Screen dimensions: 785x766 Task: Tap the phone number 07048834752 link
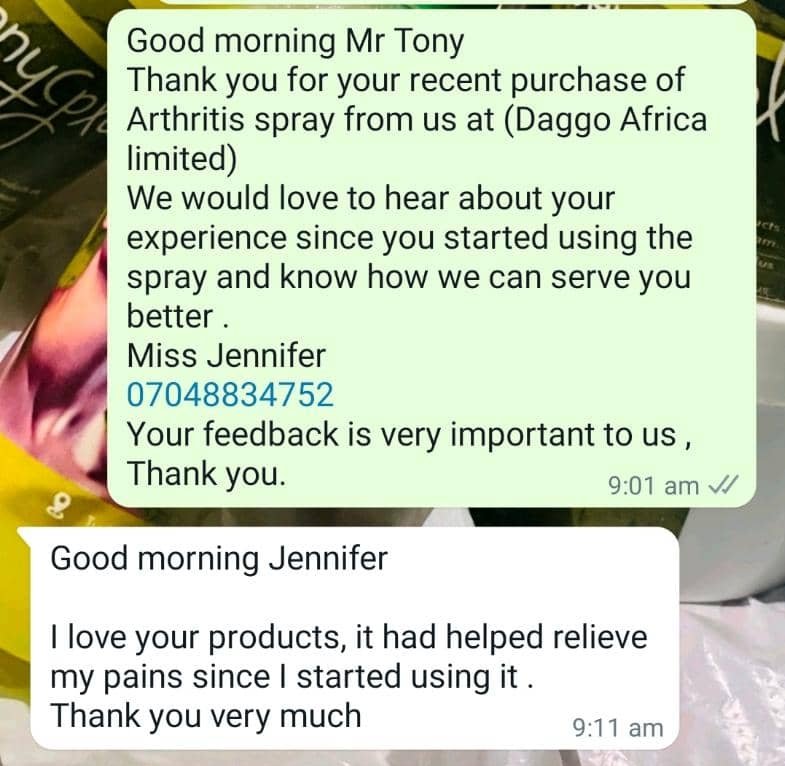[x=230, y=395]
